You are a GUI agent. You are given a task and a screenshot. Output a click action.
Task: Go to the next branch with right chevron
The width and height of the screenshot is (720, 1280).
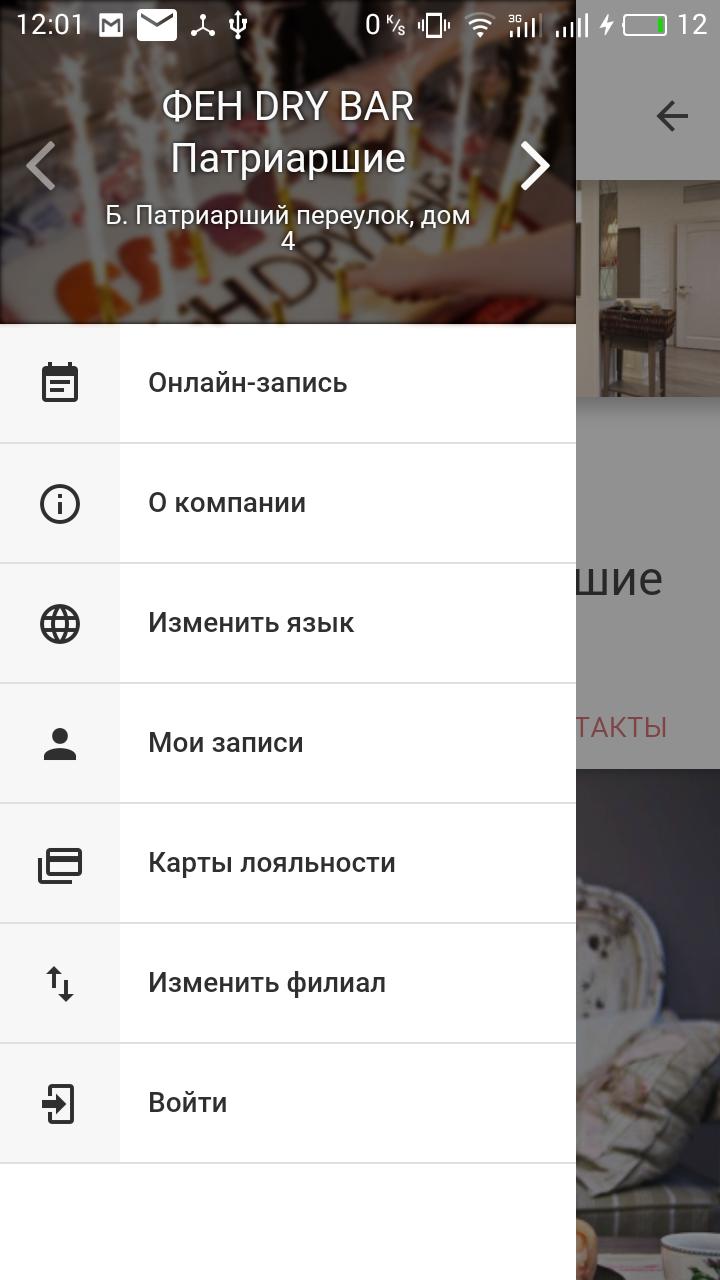[536, 165]
